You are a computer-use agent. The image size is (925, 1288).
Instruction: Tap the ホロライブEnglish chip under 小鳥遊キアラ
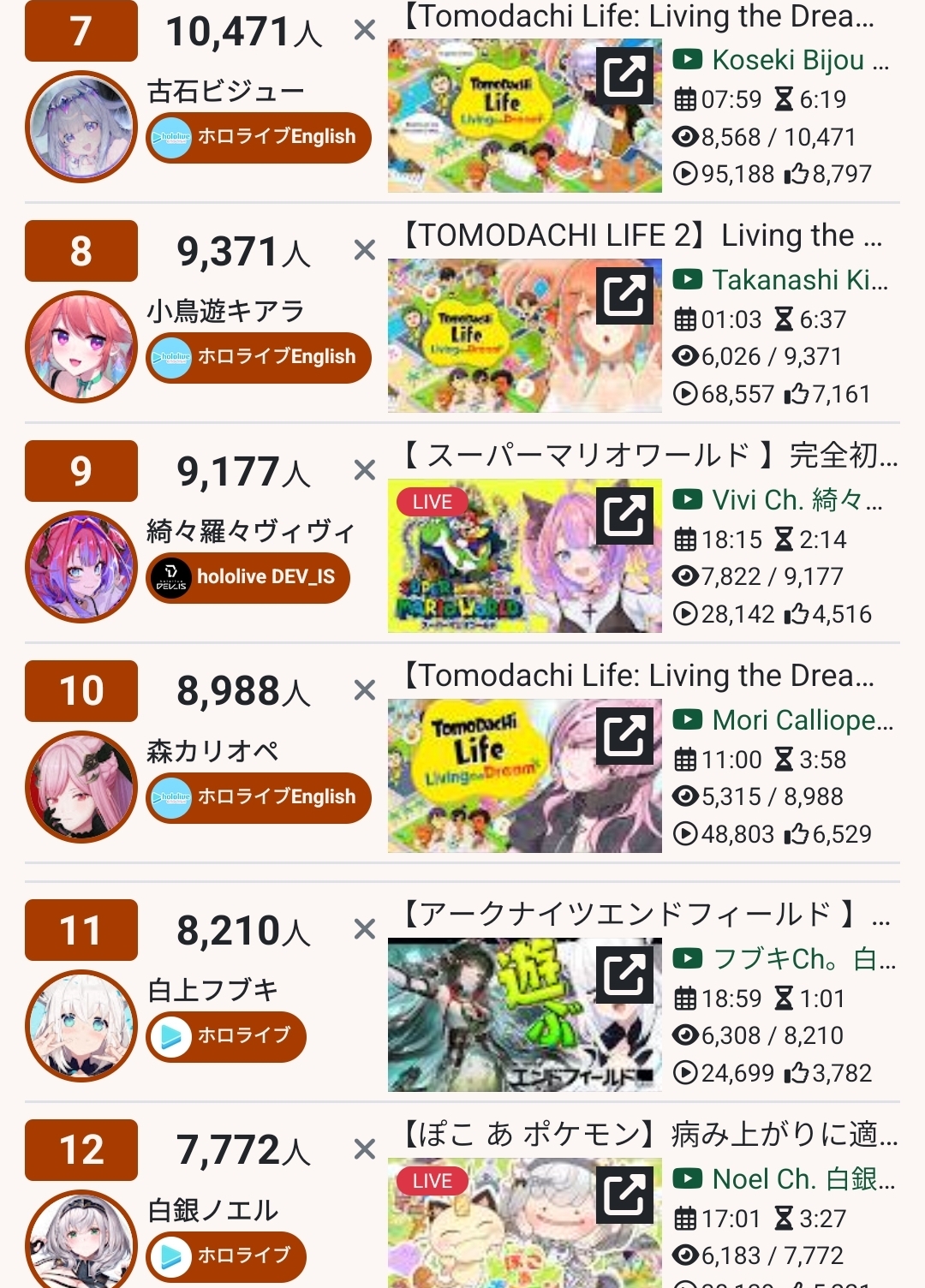pos(259,357)
